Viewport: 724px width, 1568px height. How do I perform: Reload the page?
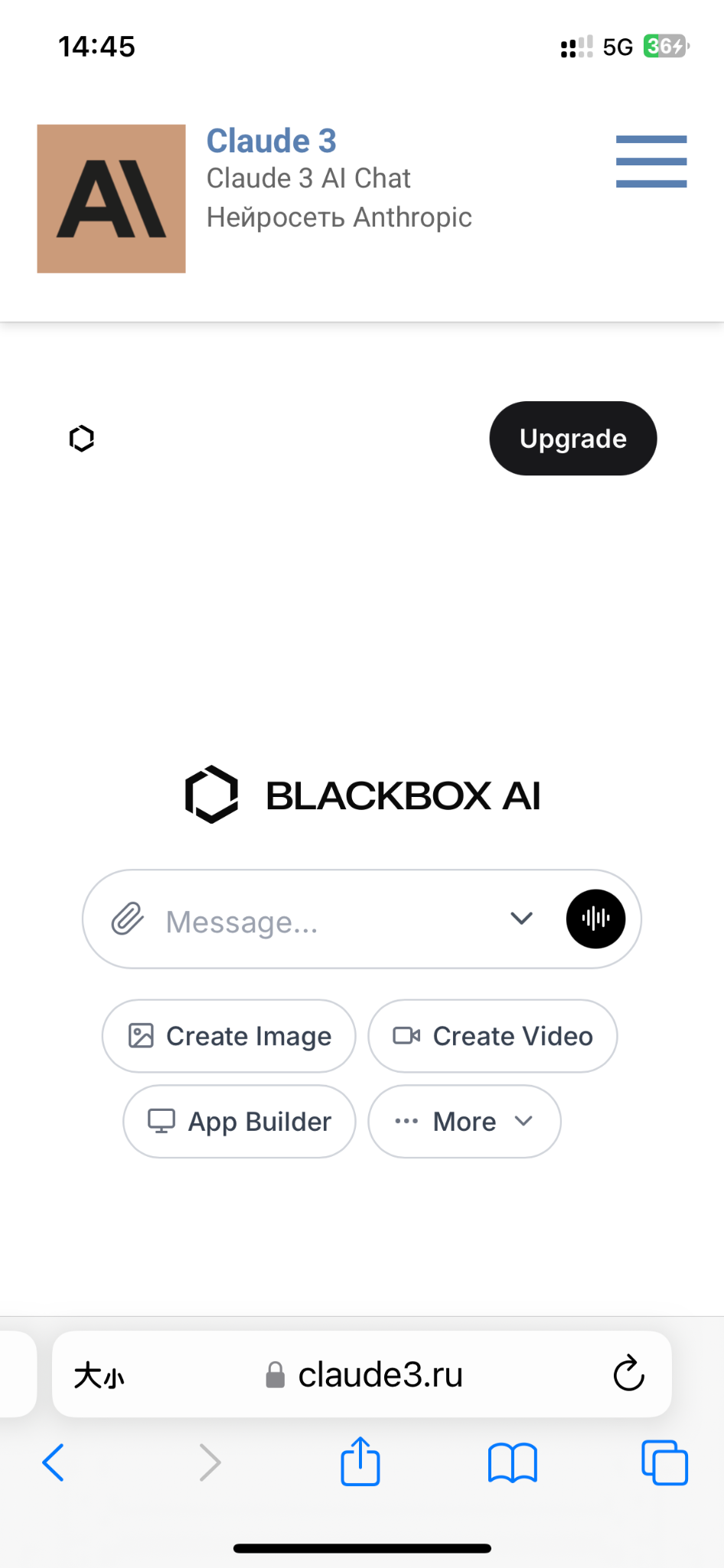(x=629, y=1374)
